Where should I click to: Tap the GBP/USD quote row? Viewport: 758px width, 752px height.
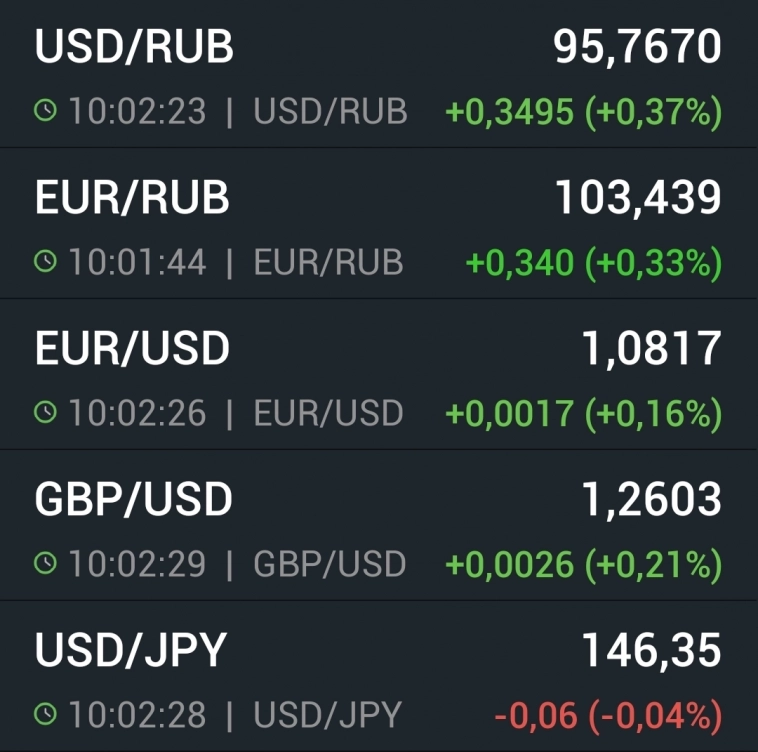378,527
